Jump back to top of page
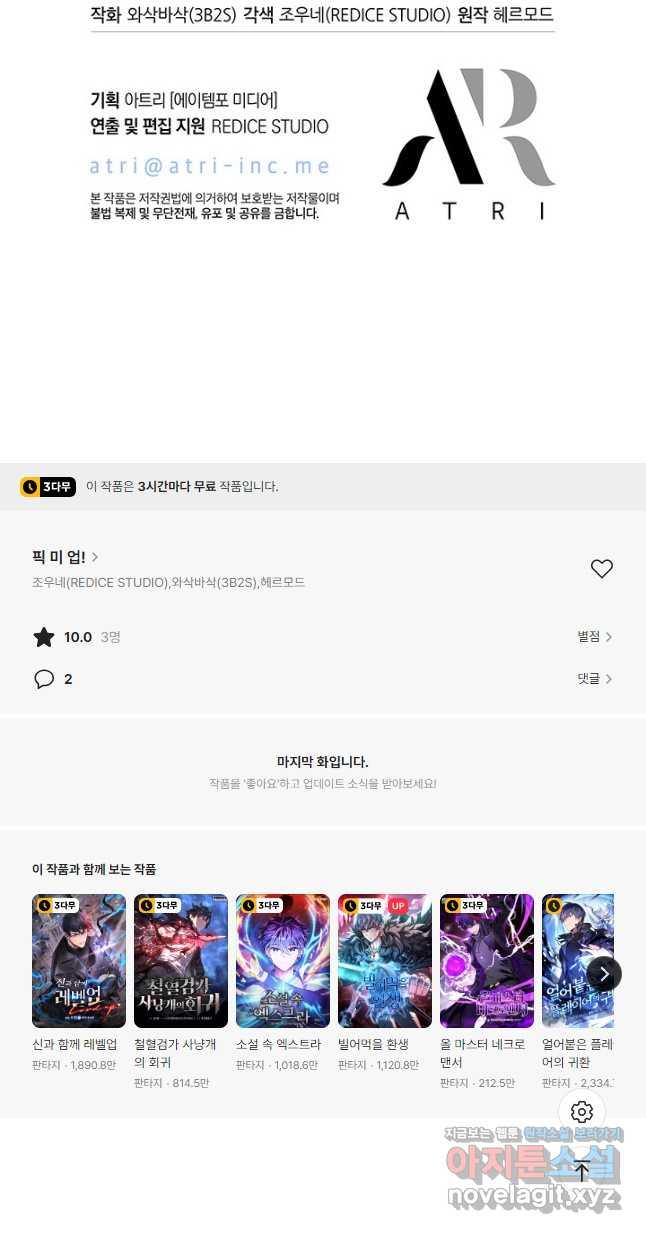This screenshot has width=646, height=1234. 582,1171
